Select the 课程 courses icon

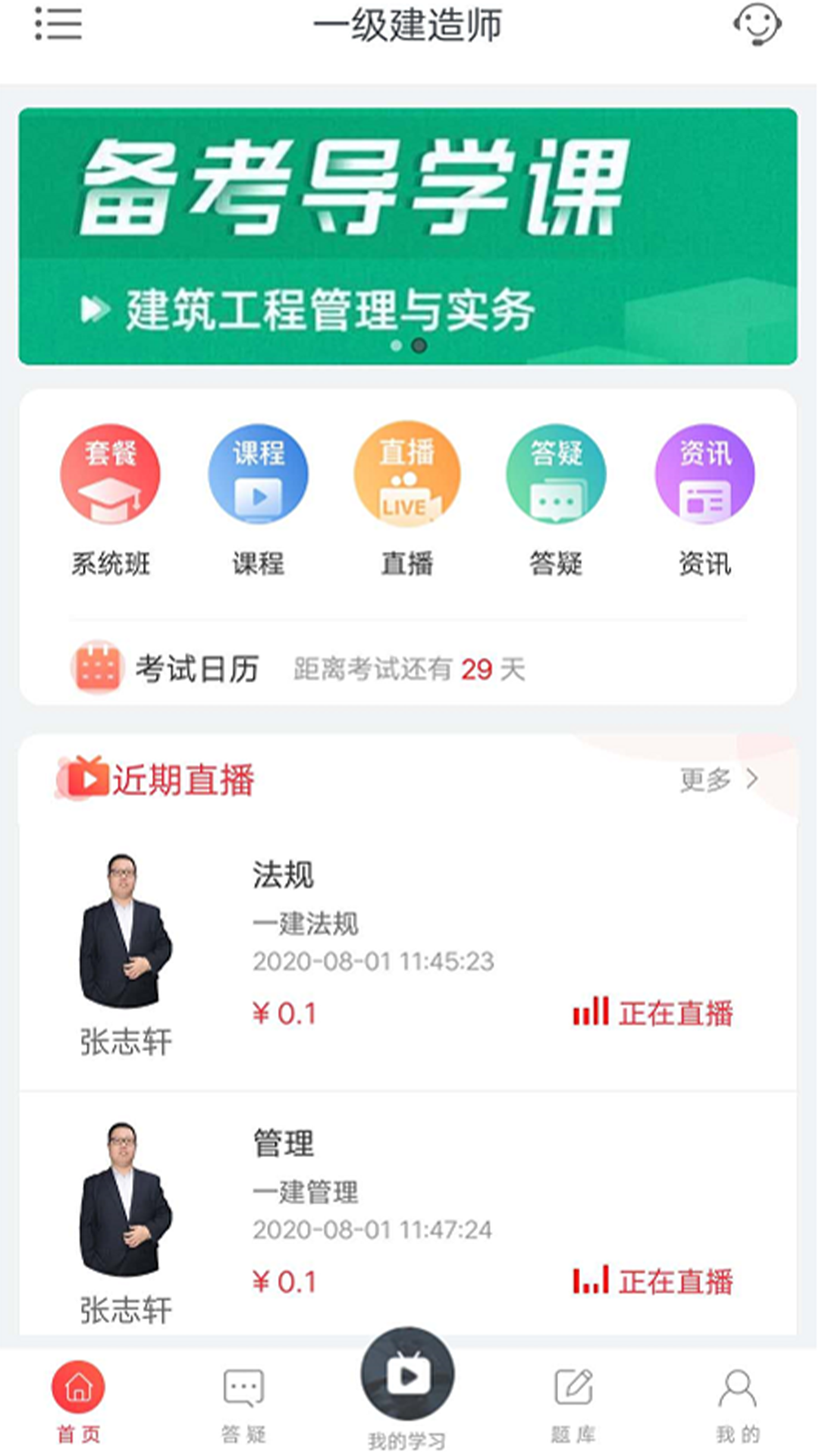click(x=259, y=472)
